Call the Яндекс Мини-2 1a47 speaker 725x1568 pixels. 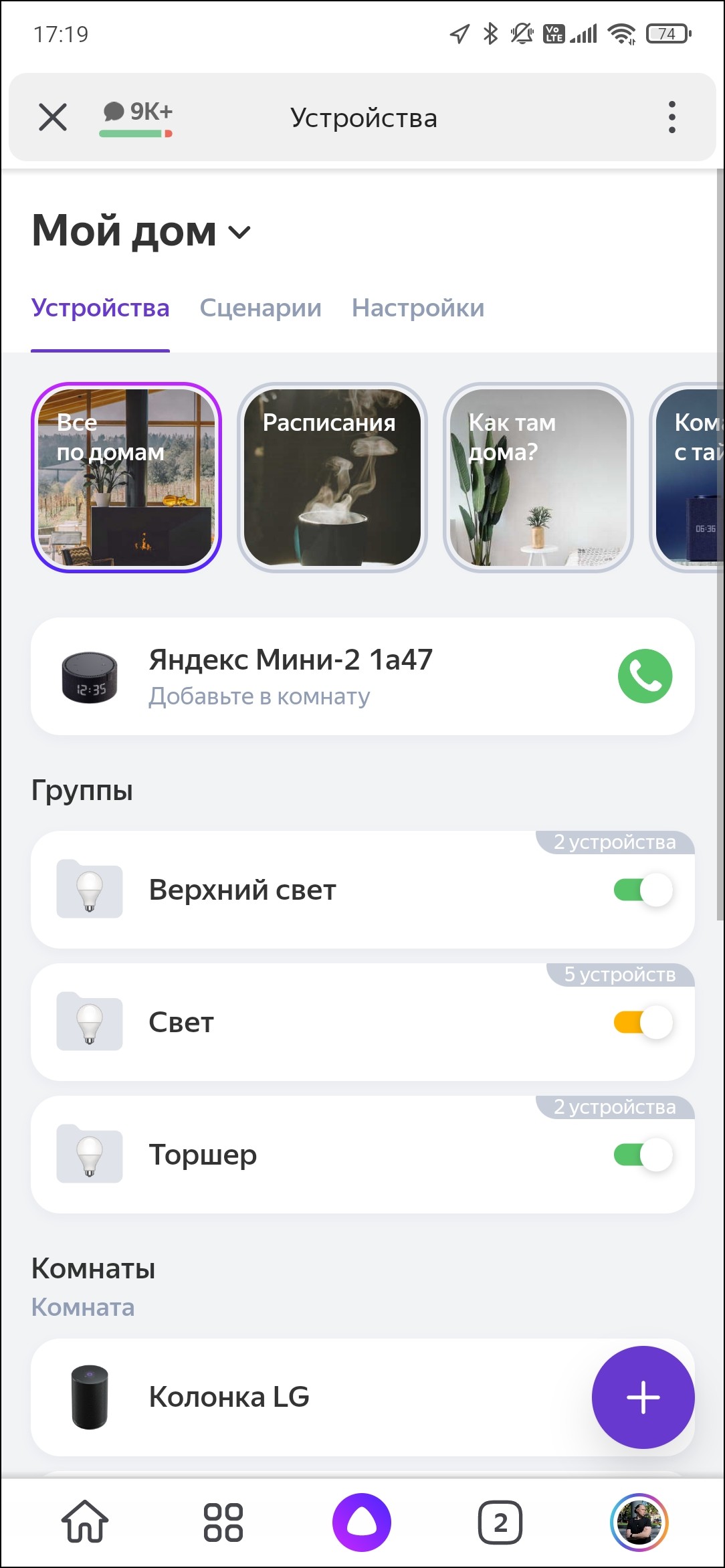tap(645, 676)
